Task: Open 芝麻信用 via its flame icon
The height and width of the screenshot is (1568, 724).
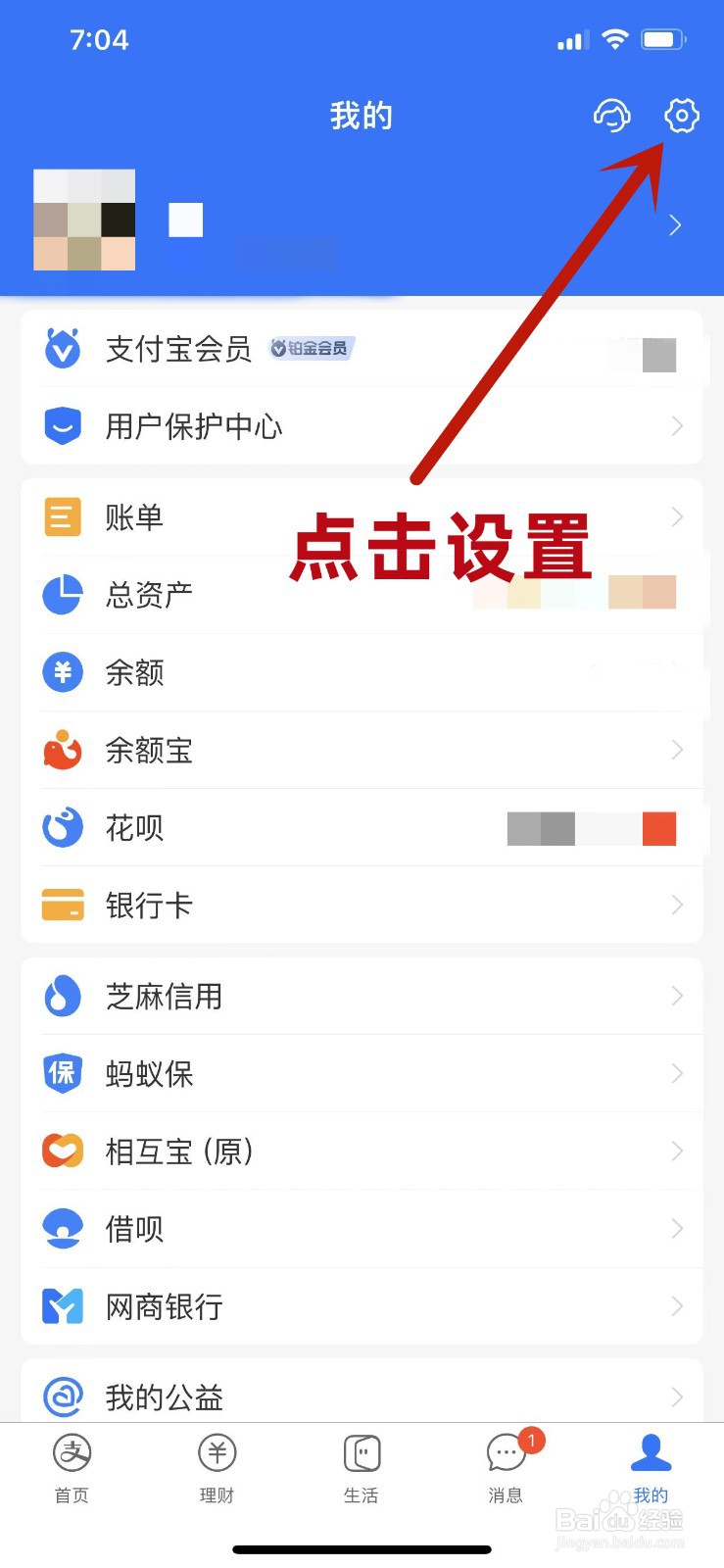Action: [62, 995]
